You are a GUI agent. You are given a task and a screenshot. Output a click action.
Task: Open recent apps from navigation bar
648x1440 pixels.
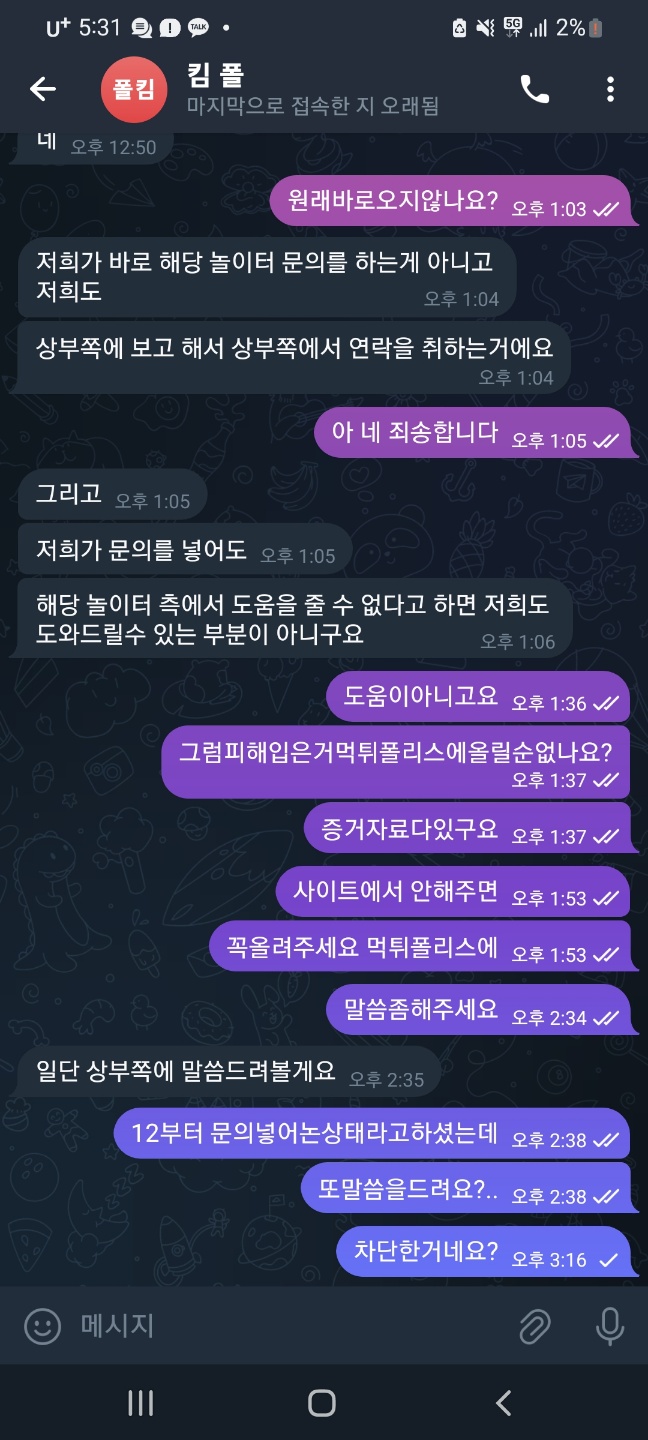(x=141, y=1403)
